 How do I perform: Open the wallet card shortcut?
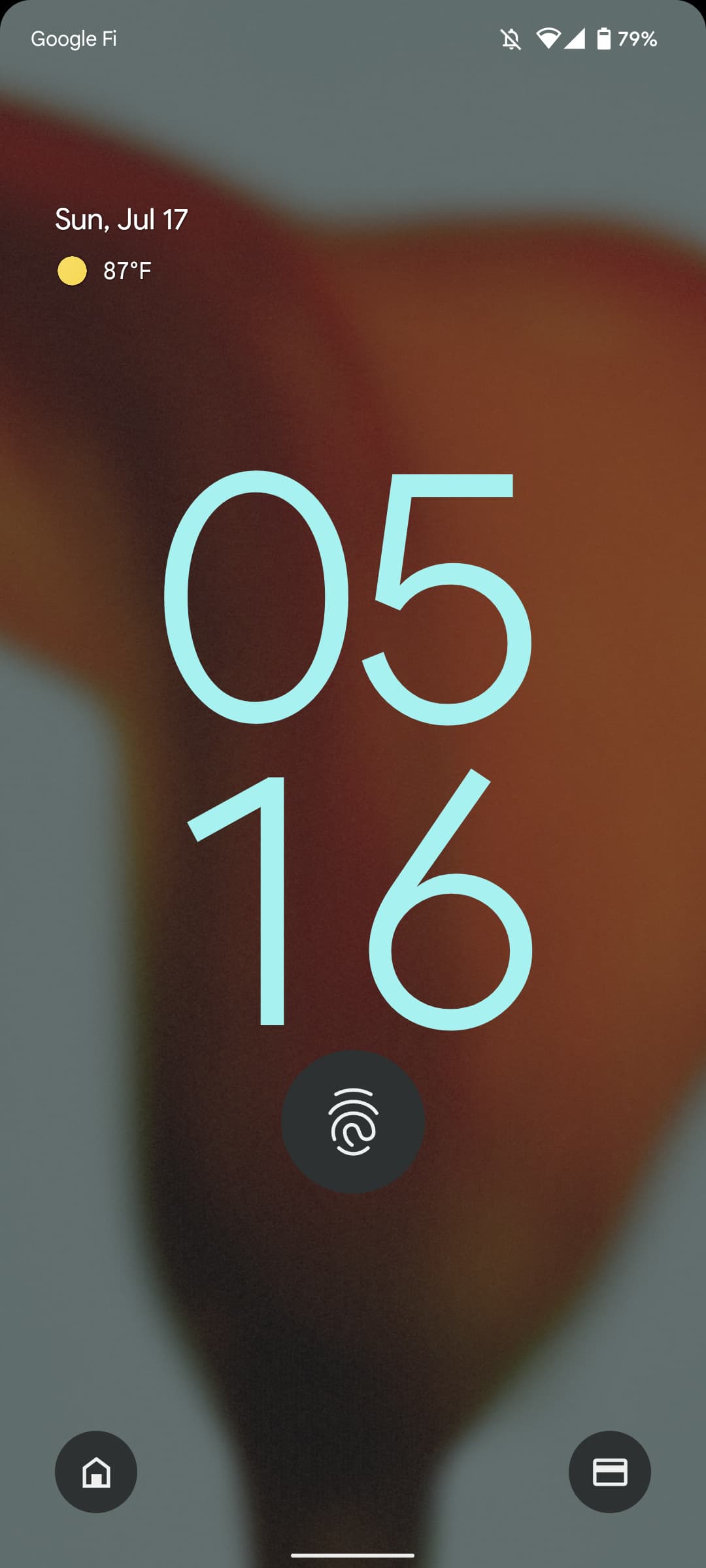click(609, 1472)
